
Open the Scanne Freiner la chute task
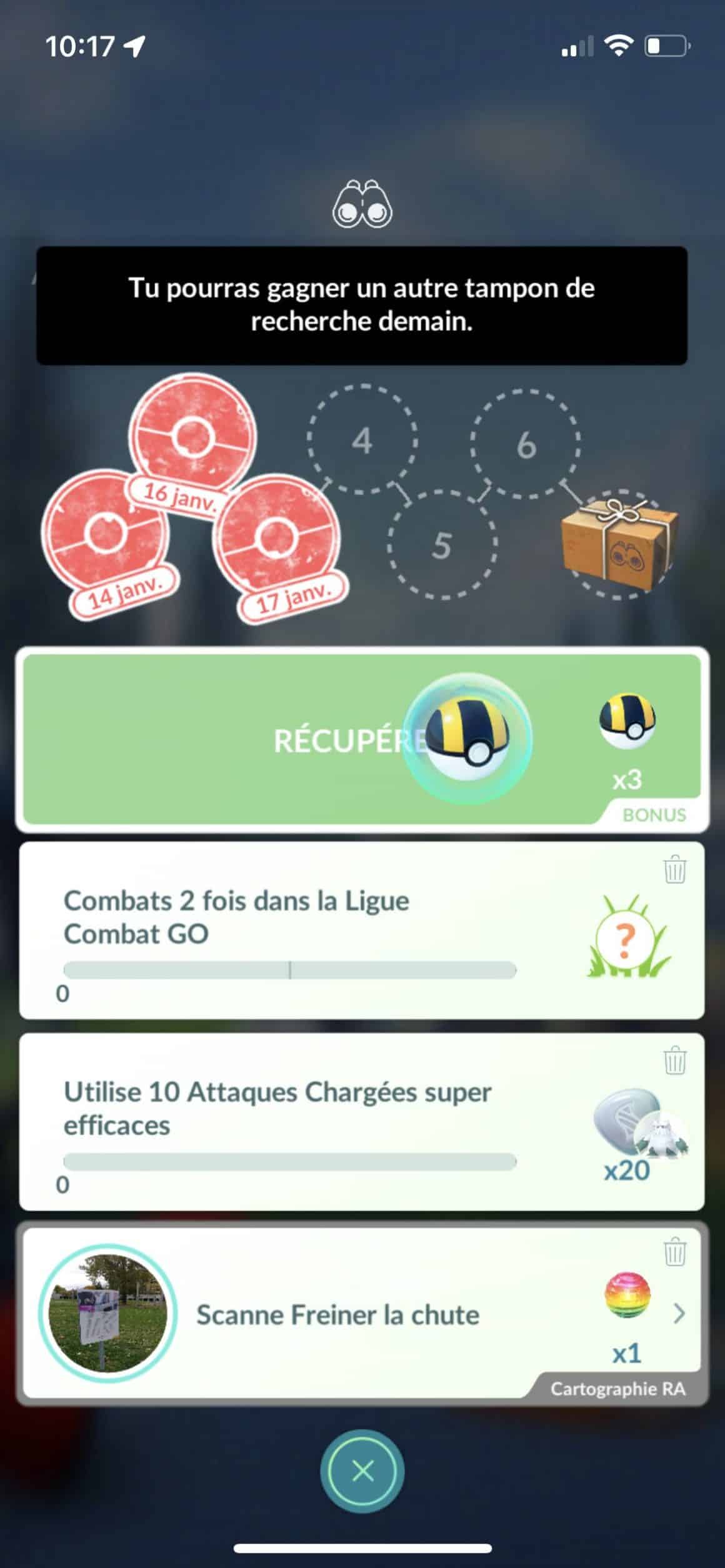click(x=679, y=1315)
